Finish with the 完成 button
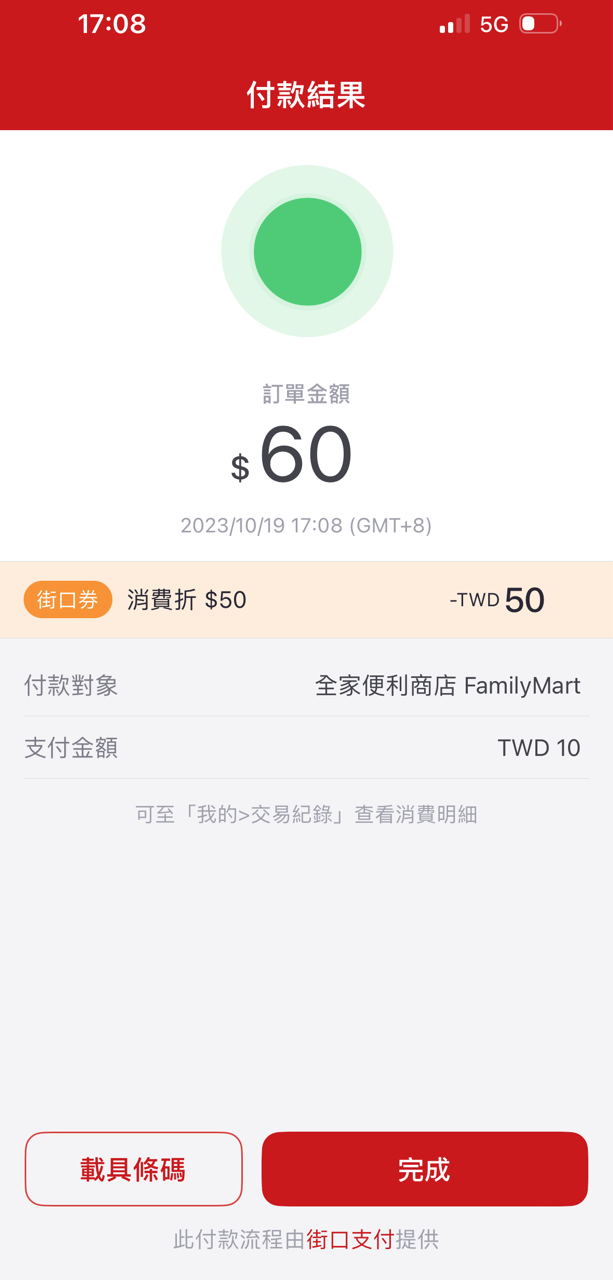This screenshot has height=1280, width=613. coord(424,1169)
